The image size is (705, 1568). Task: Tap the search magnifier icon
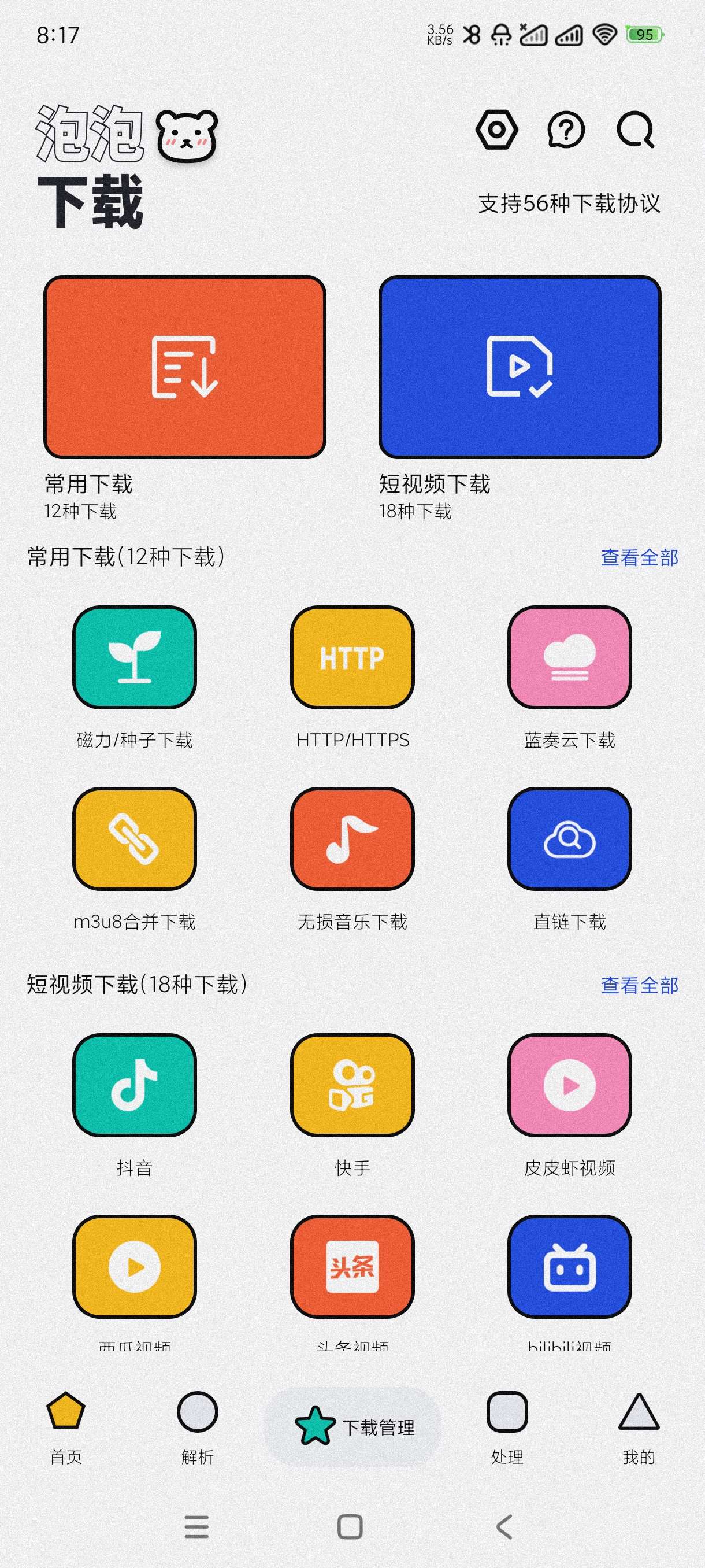(x=635, y=130)
